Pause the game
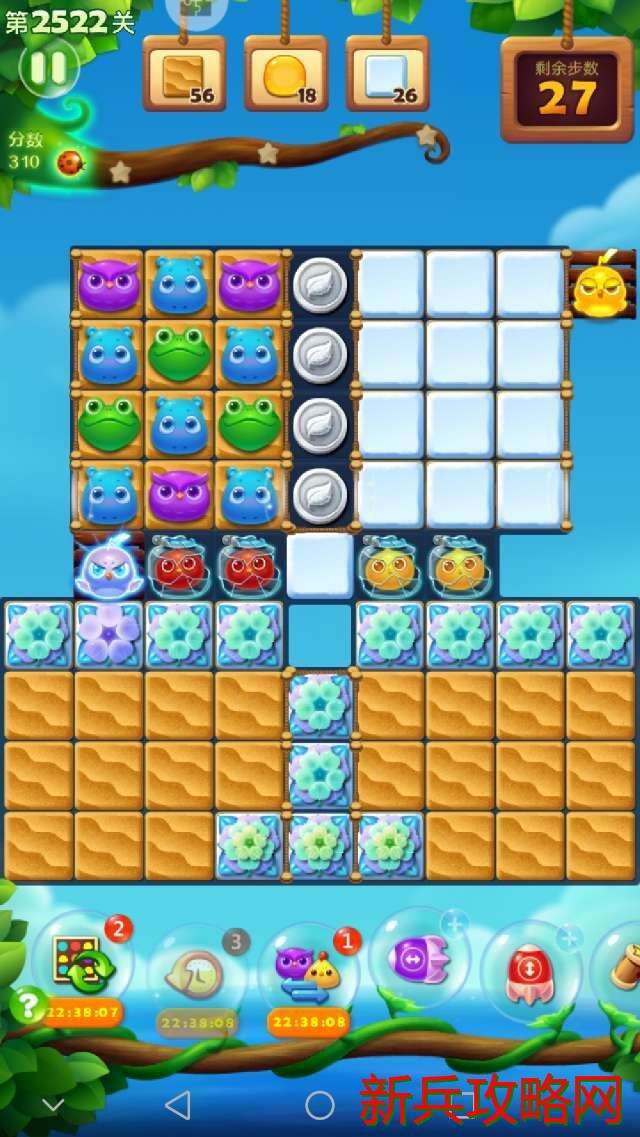 tap(47, 68)
